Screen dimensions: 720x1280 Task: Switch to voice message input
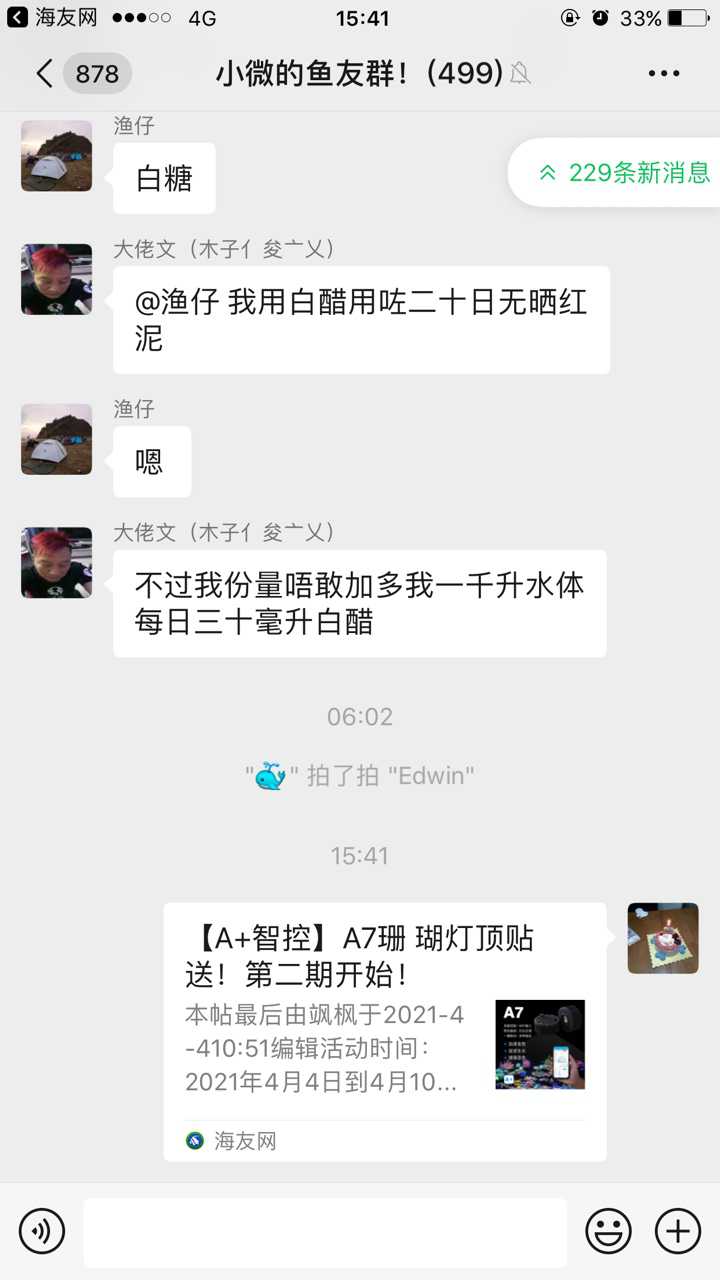click(x=42, y=1231)
